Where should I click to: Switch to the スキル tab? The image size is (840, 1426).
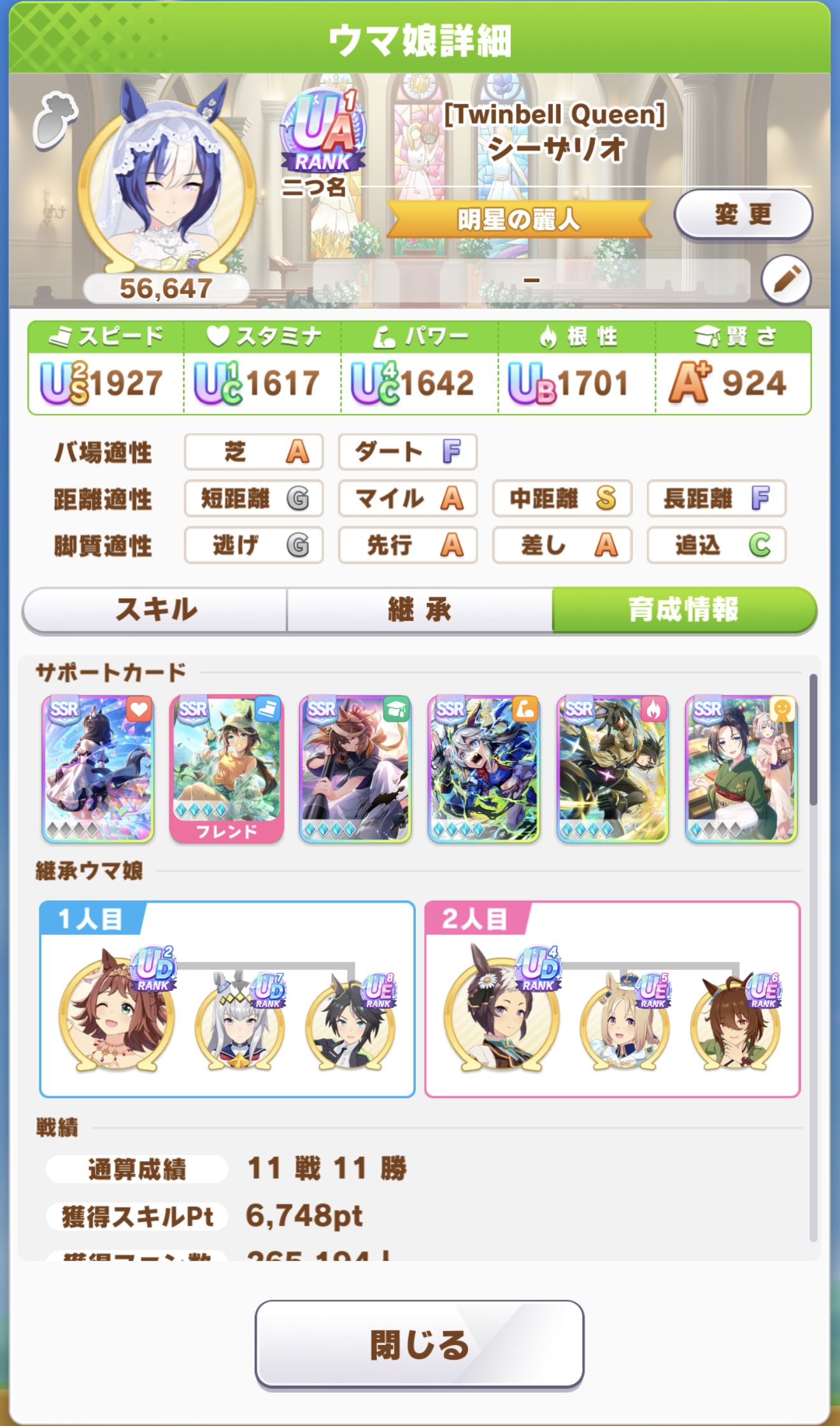point(155,610)
